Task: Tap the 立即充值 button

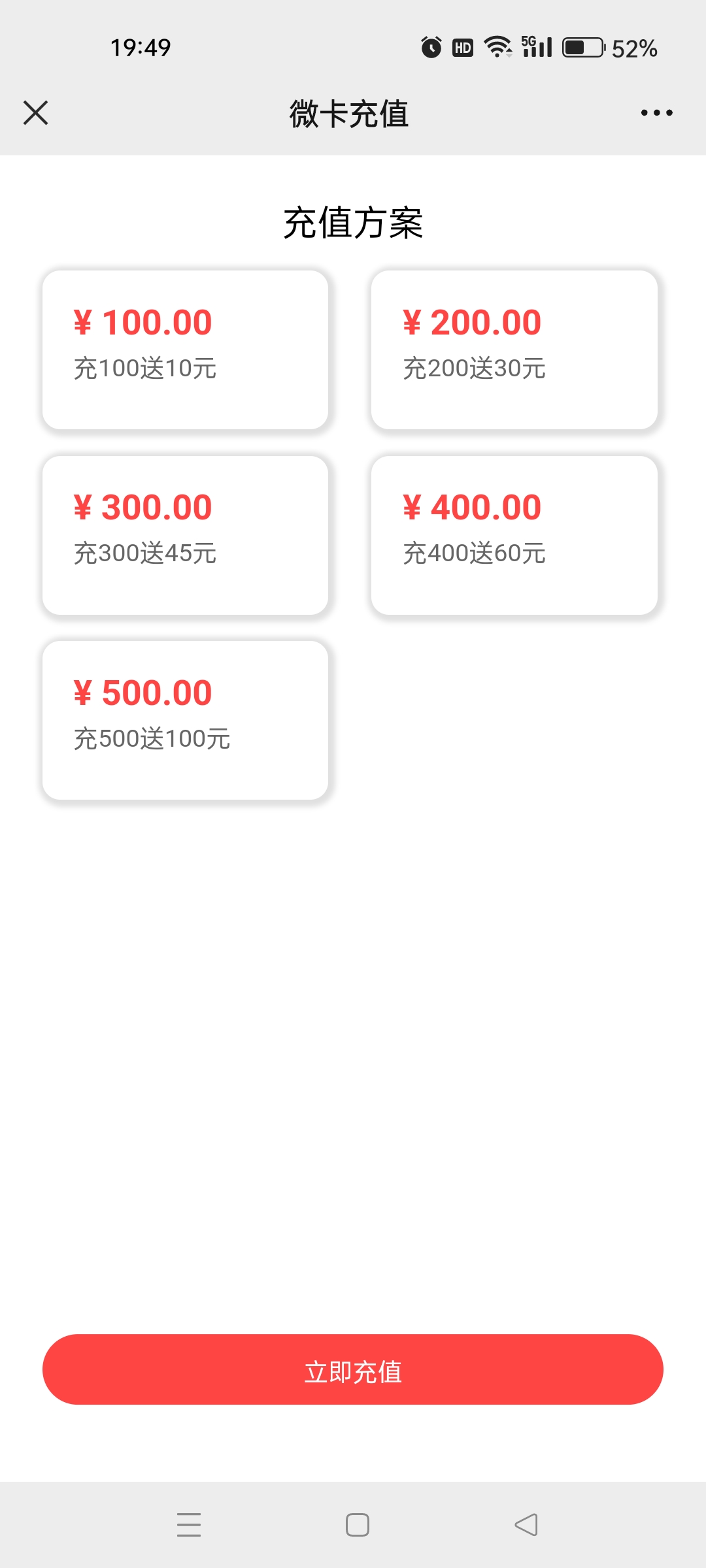Action: pos(353,1369)
